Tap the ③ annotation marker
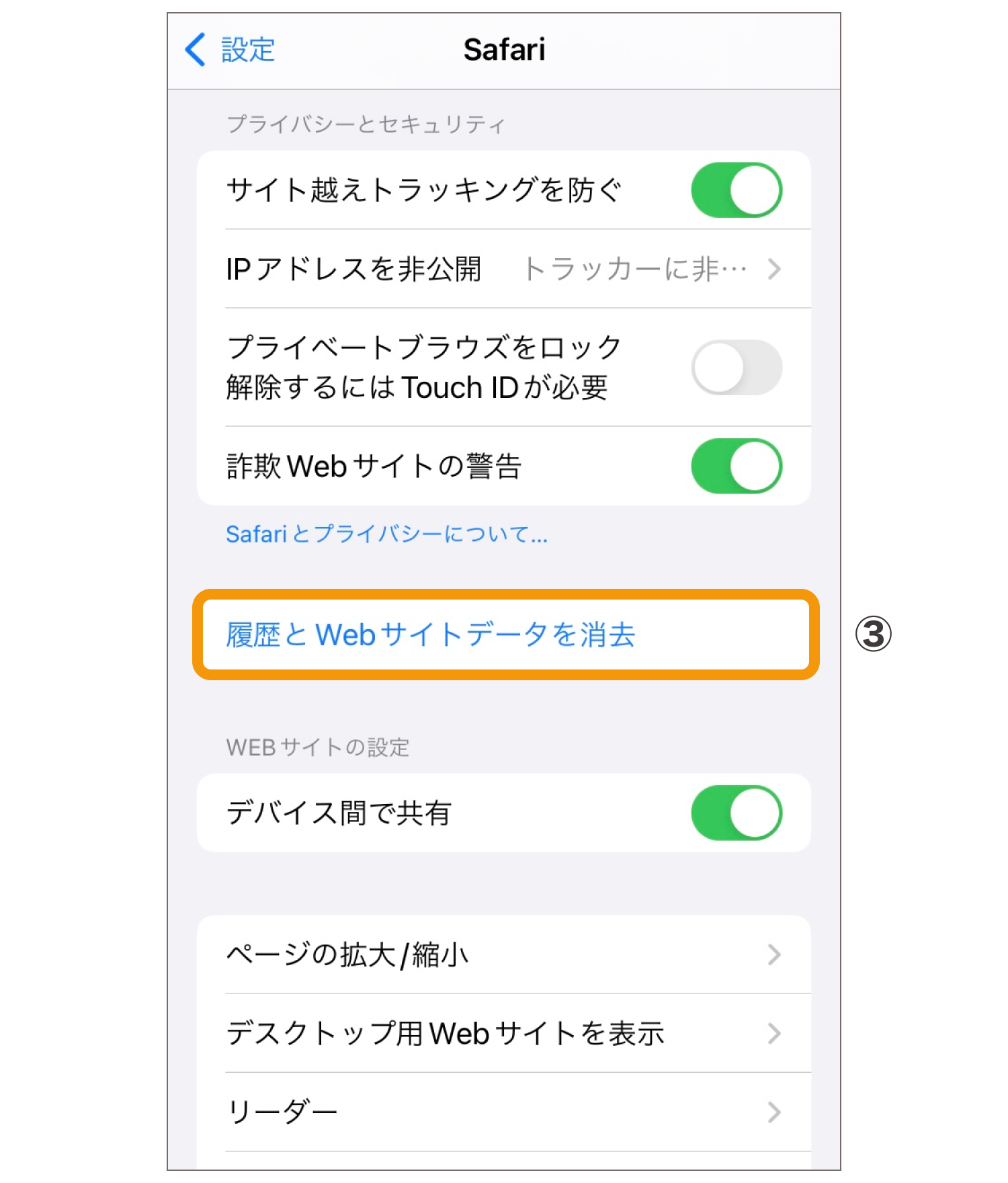 pyautogui.click(x=875, y=635)
